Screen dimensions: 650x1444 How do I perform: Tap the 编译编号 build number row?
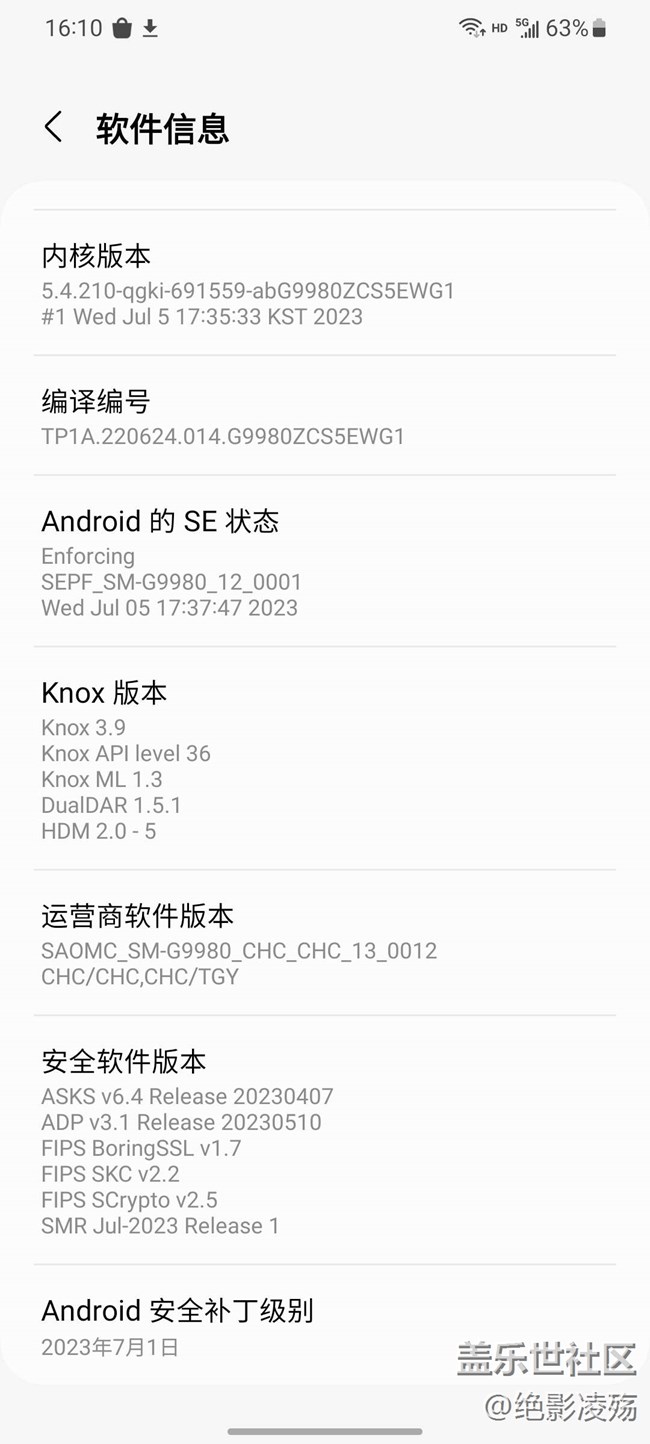[324, 417]
